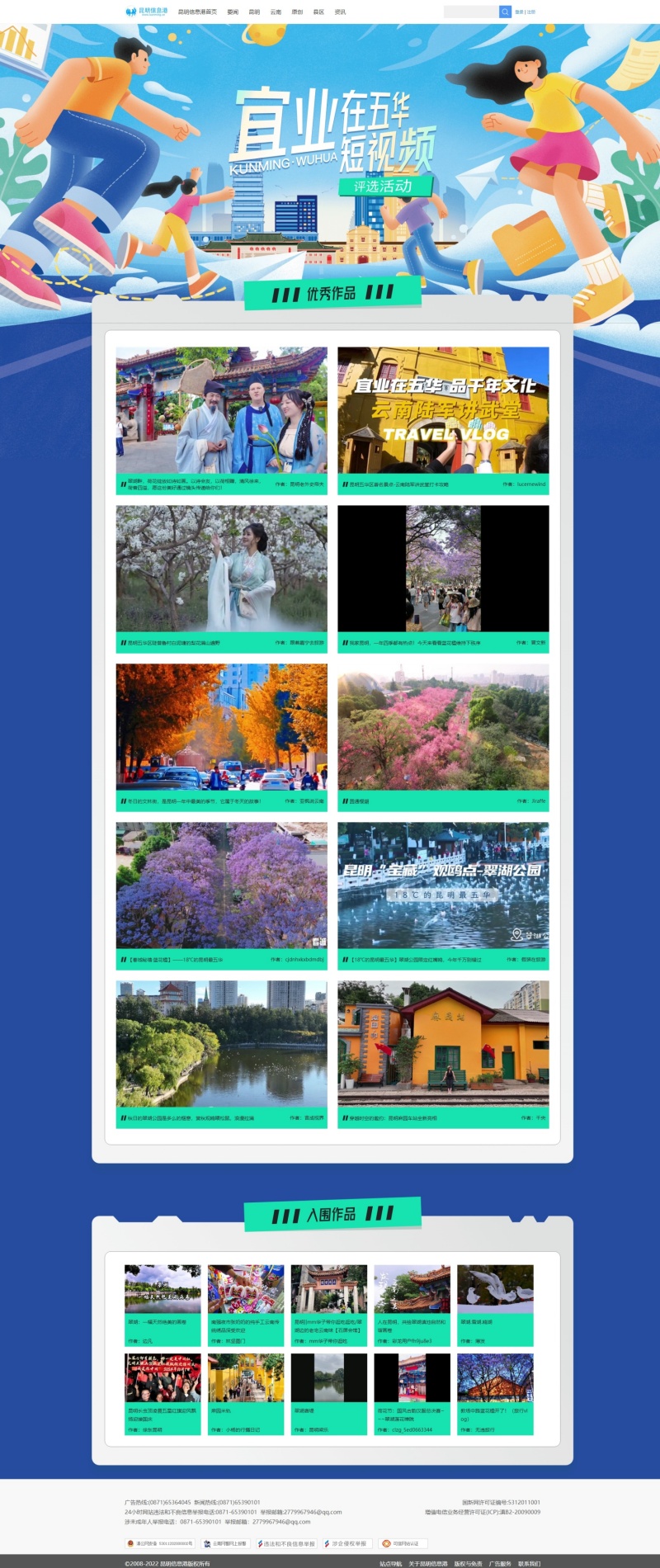Open the 关于昆明信息港 footer link
The height and width of the screenshot is (1568, 660).
pos(428,1563)
